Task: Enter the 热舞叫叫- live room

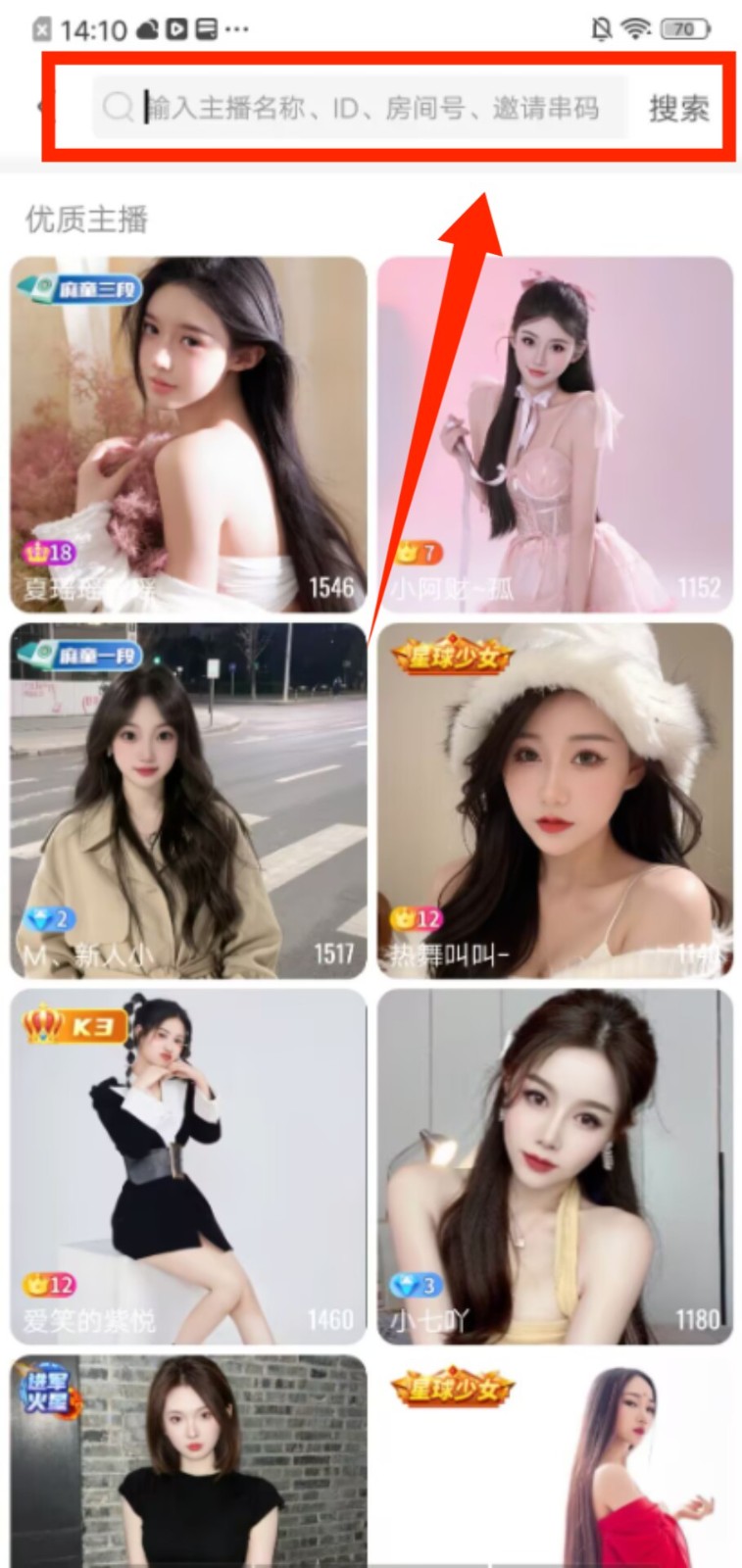Action: tap(556, 801)
